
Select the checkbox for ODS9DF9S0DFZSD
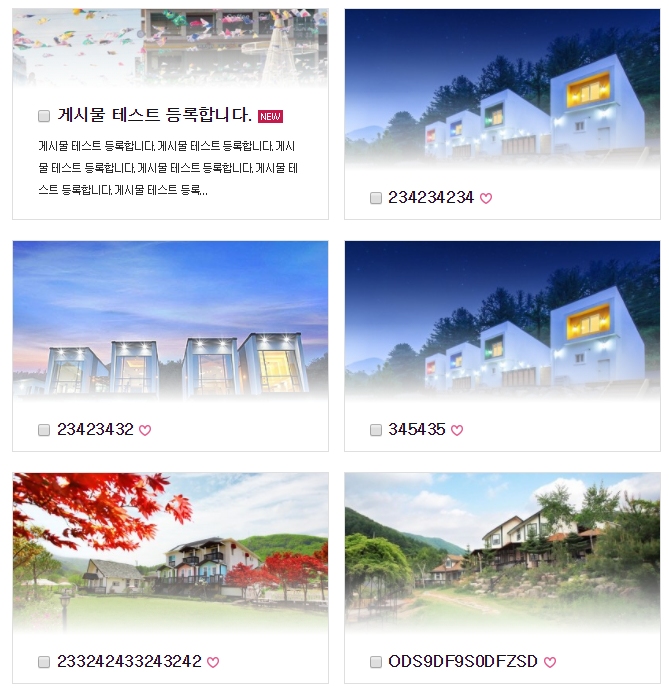click(x=376, y=662)
